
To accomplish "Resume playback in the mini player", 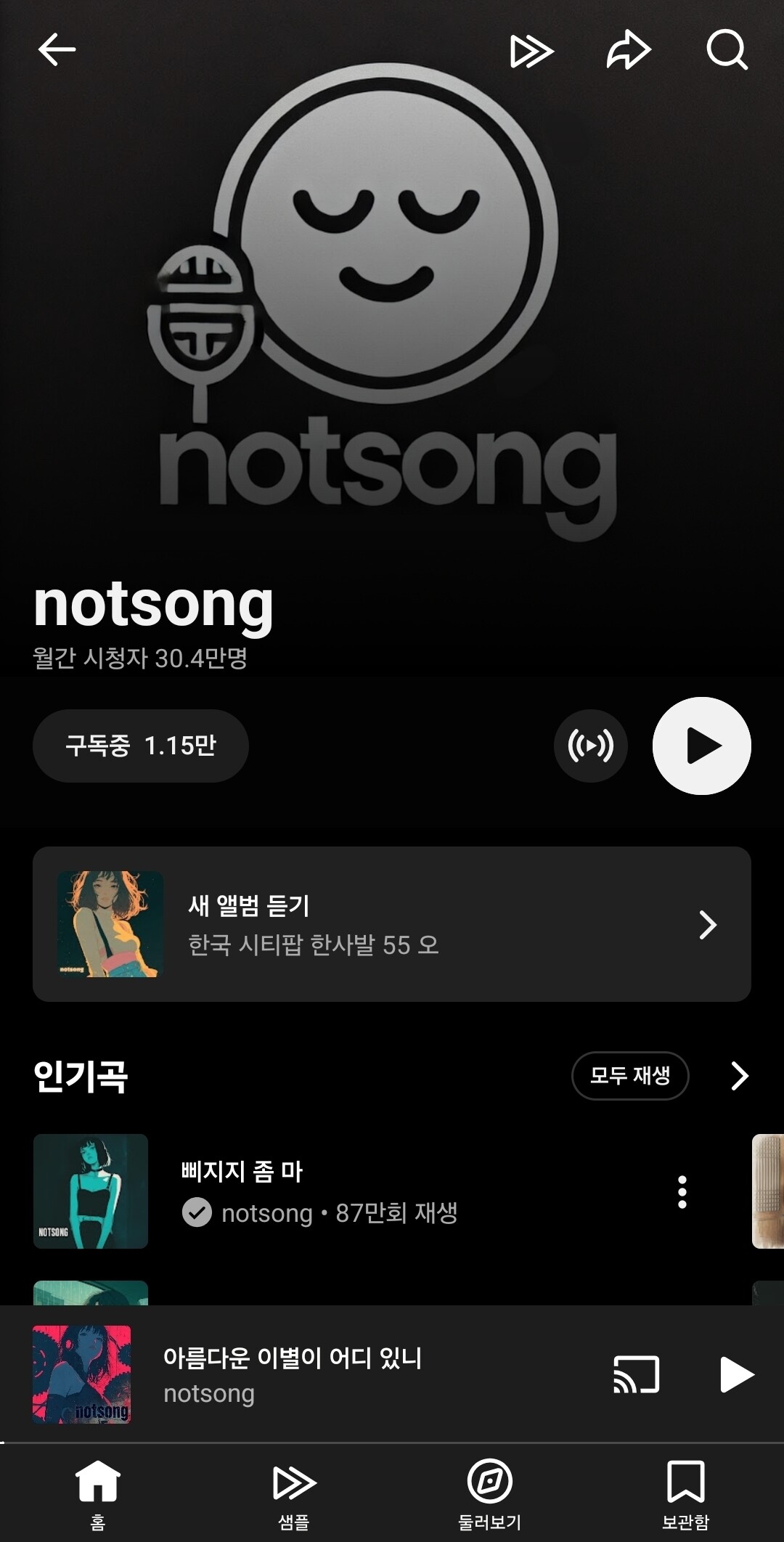I will point(736,1374).
